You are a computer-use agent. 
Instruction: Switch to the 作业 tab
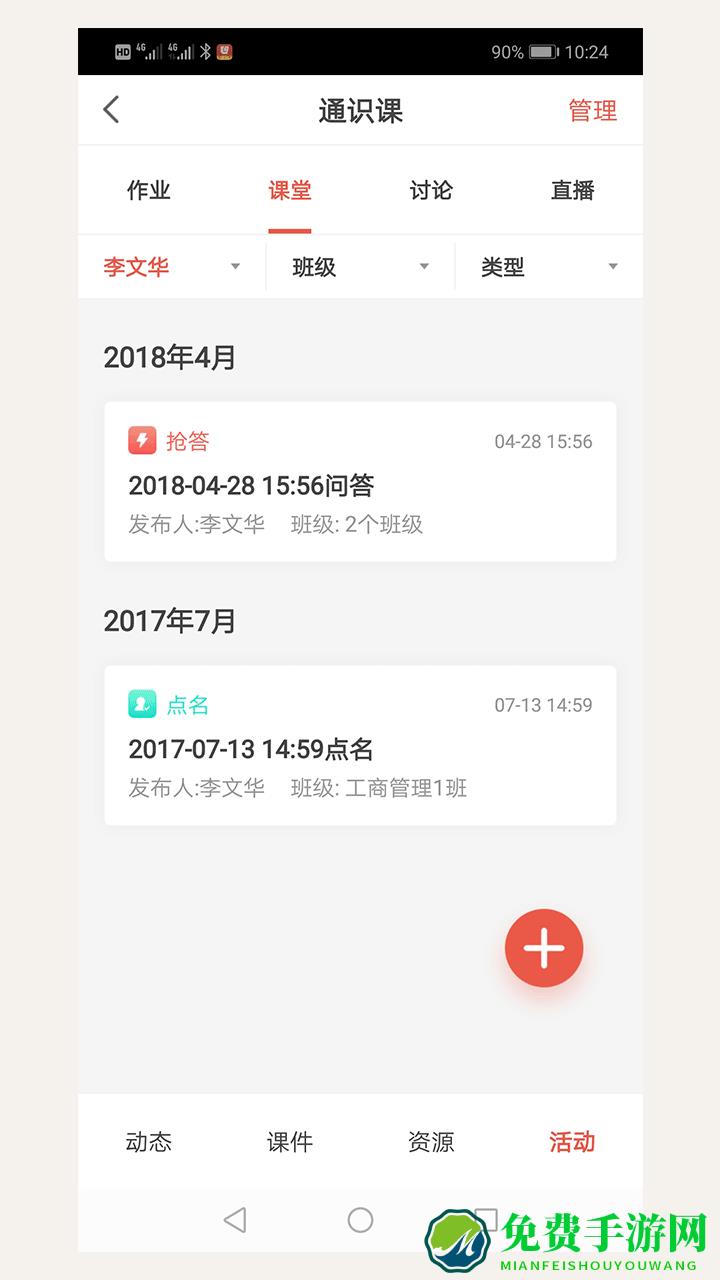pos(149,190)
